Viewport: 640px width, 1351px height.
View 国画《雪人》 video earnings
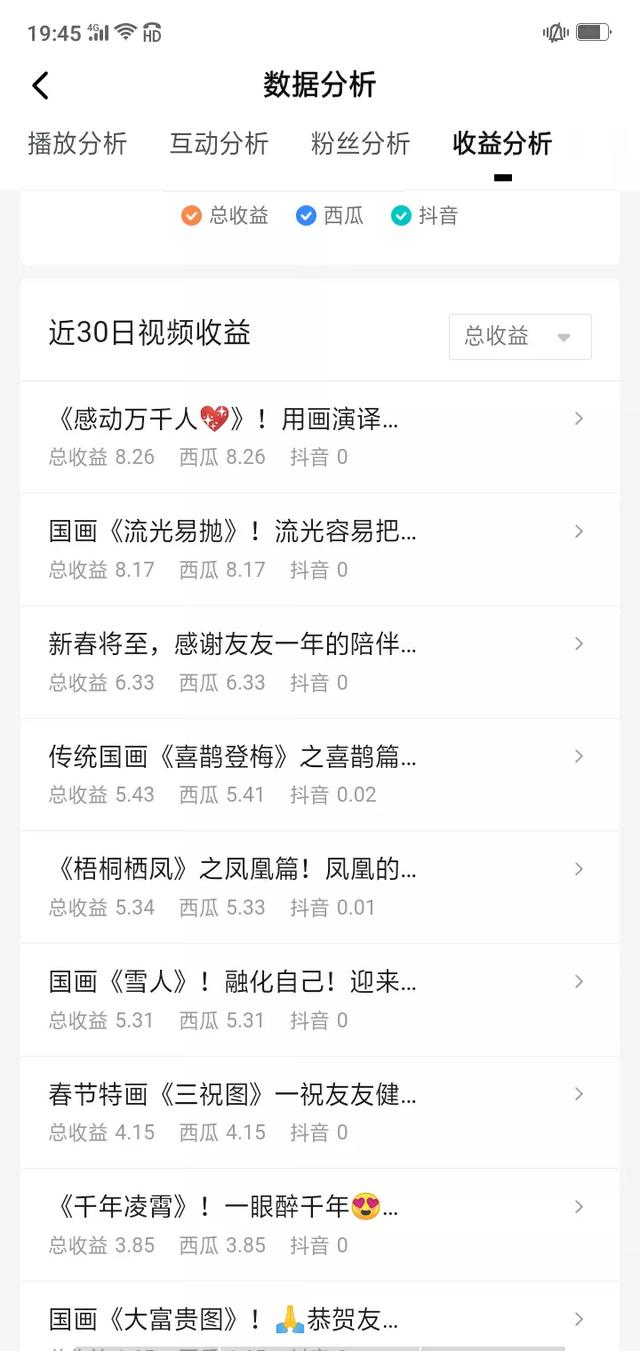point(320,1000)
